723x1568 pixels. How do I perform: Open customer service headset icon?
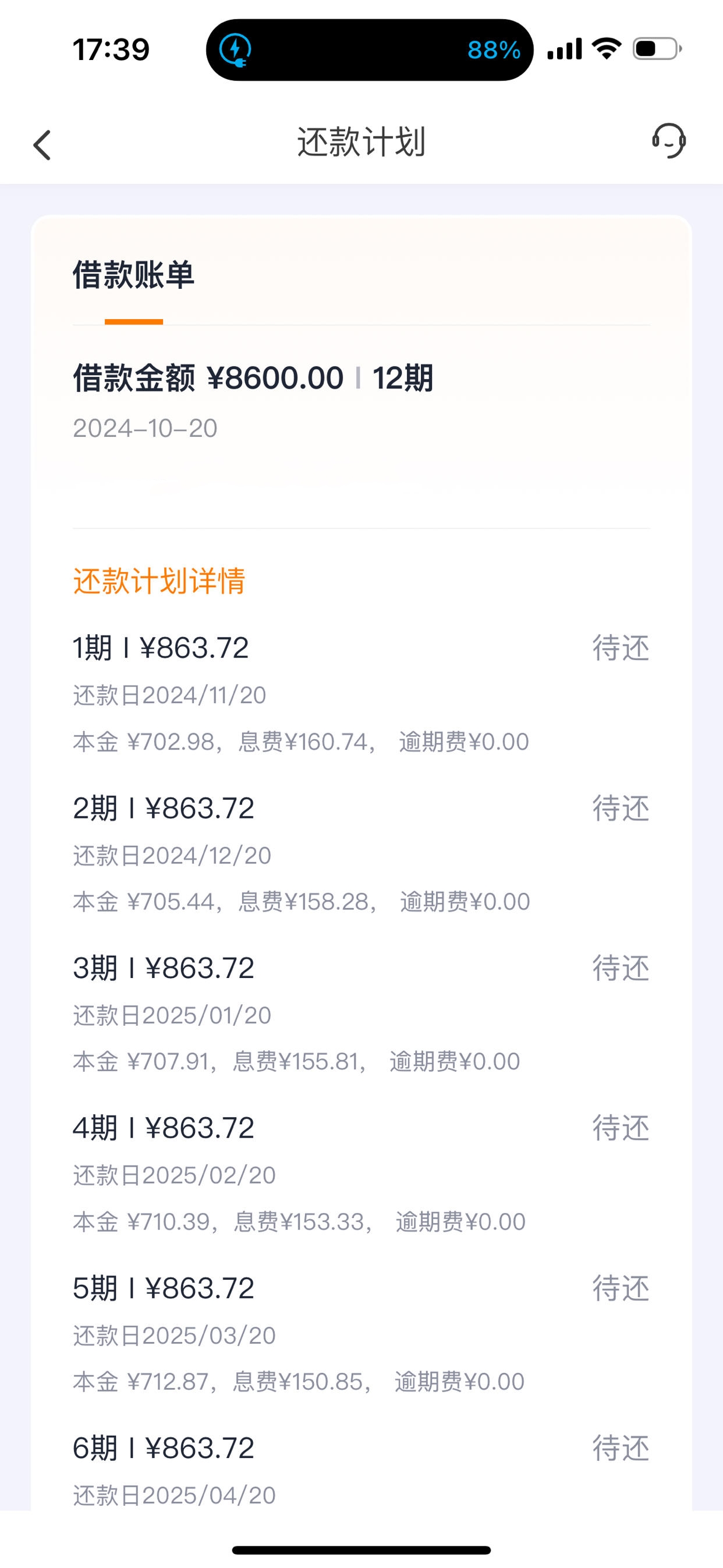[669, 140]
